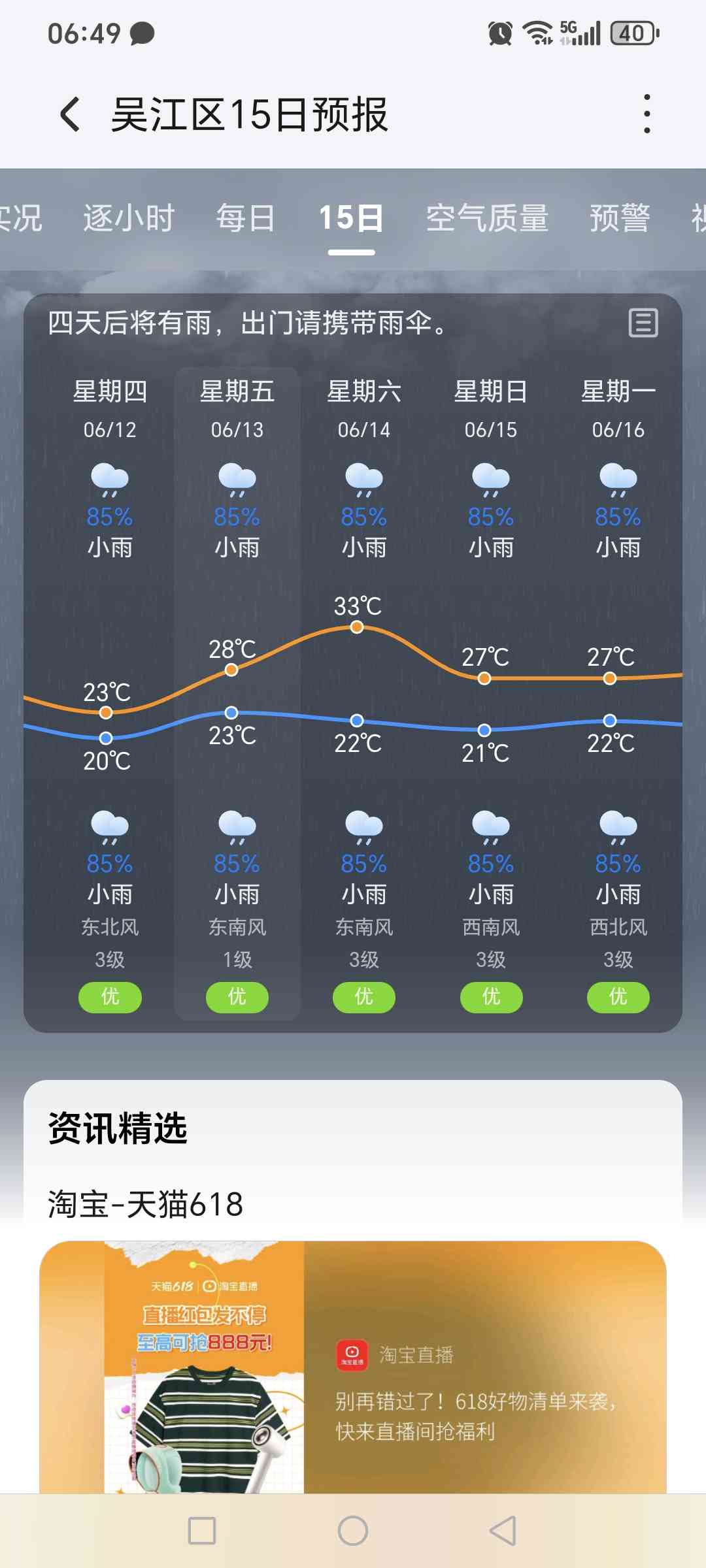The width and height of the screenshot is (706, 1568).
Task: Switch to the 每日 tab
Action: [x=246, y=218]
